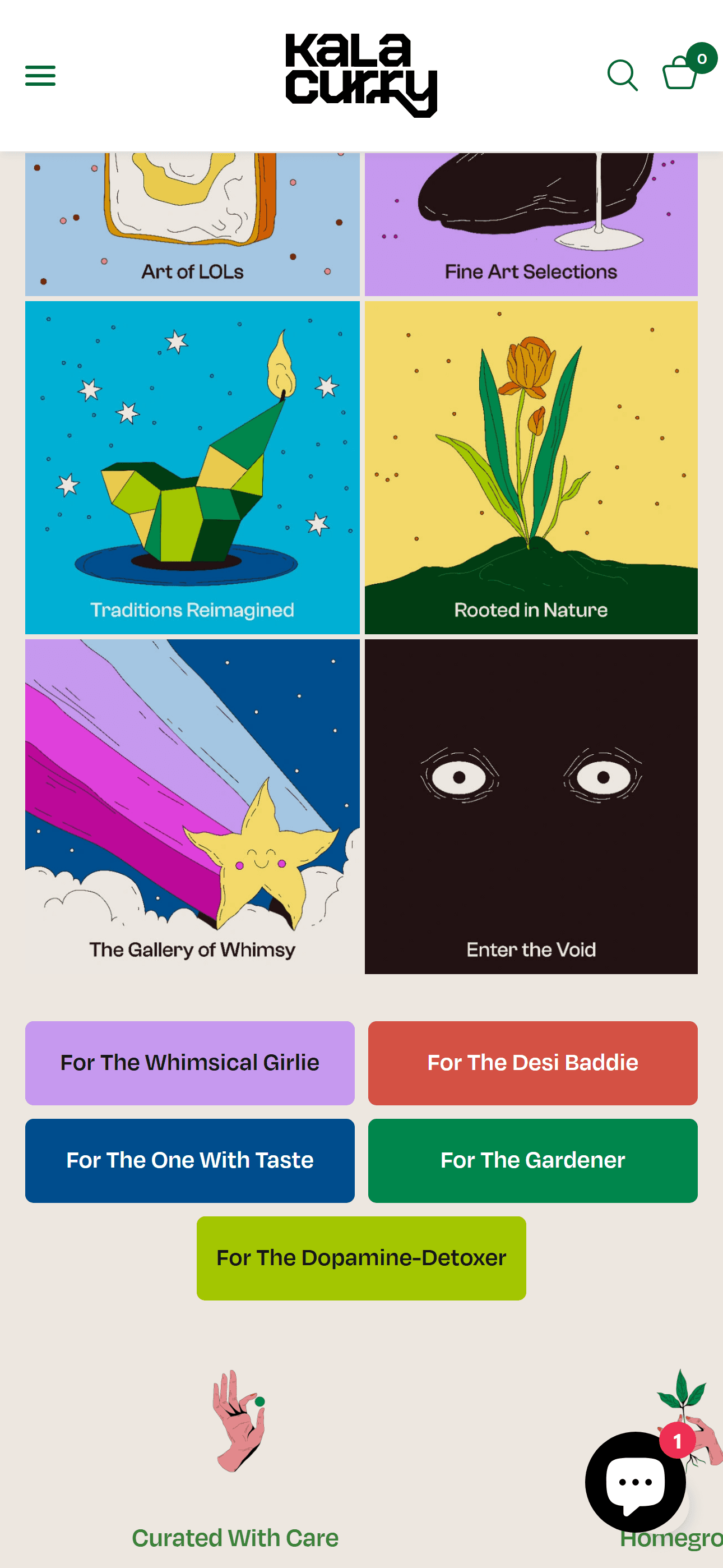Open For The Dopamine-Detoxer button
Image resolution: width=723 pixels, height=1568 pixels.
point(361,1257)
